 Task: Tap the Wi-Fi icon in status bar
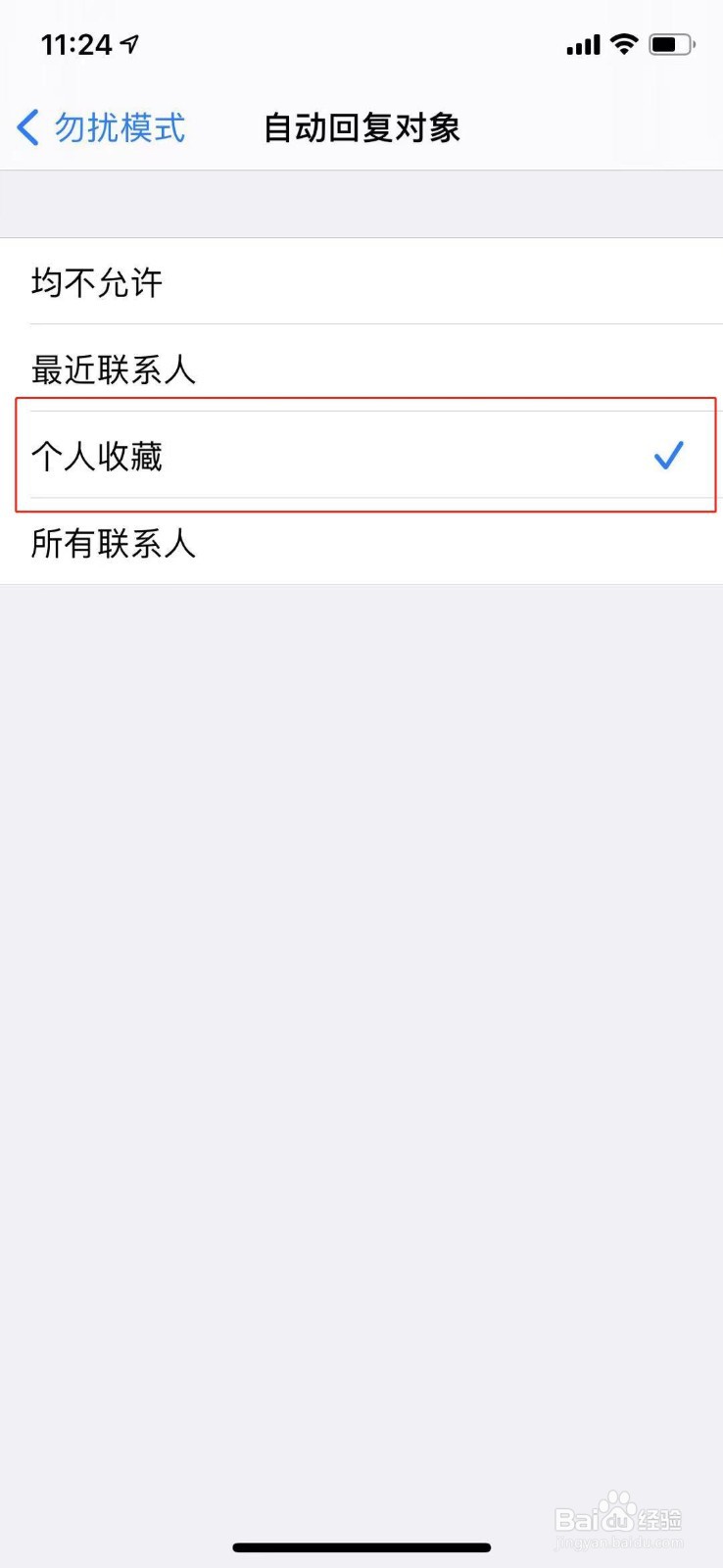[625, 43]
